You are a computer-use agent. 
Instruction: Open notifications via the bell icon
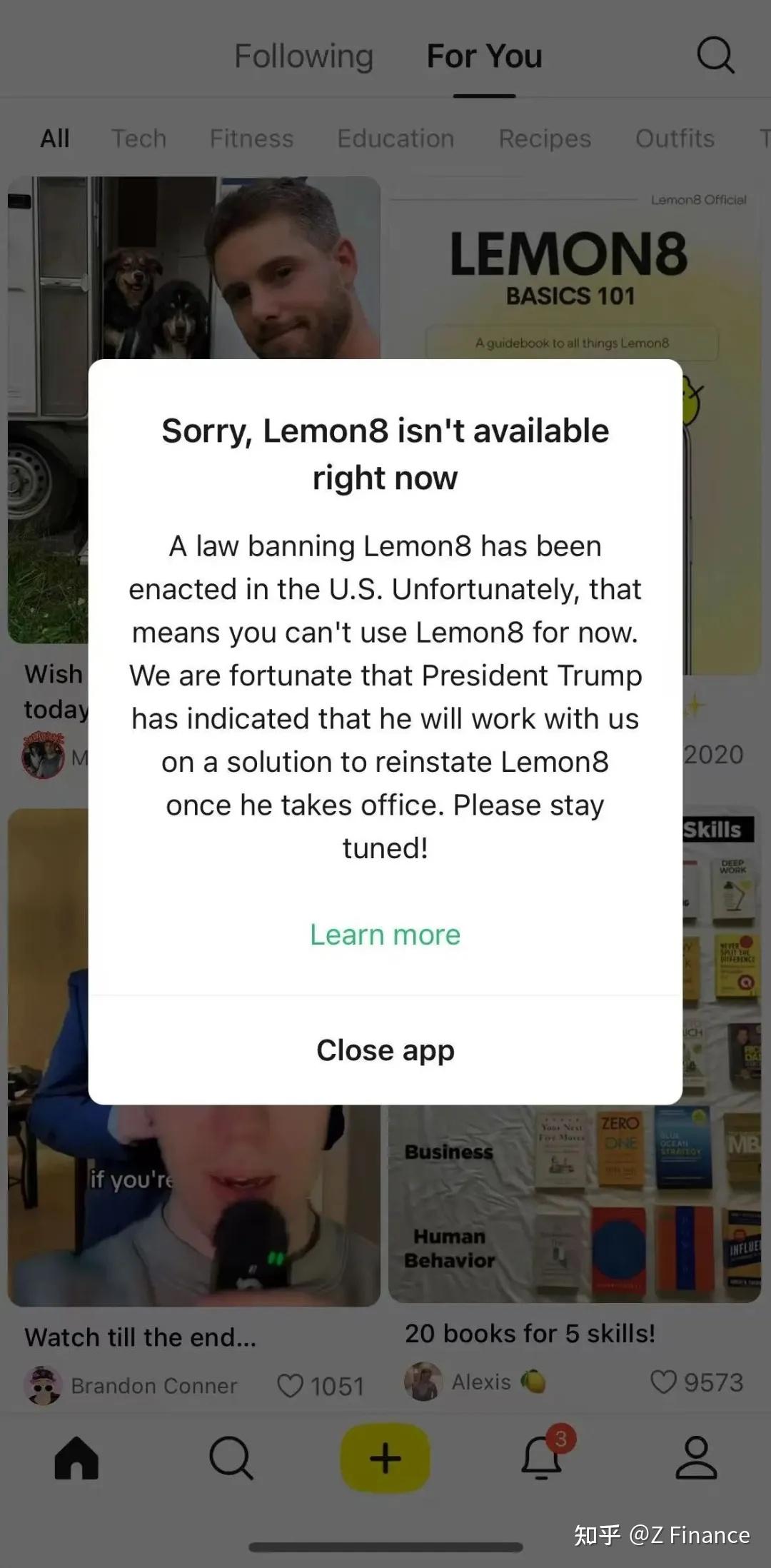coord(543,1460)
